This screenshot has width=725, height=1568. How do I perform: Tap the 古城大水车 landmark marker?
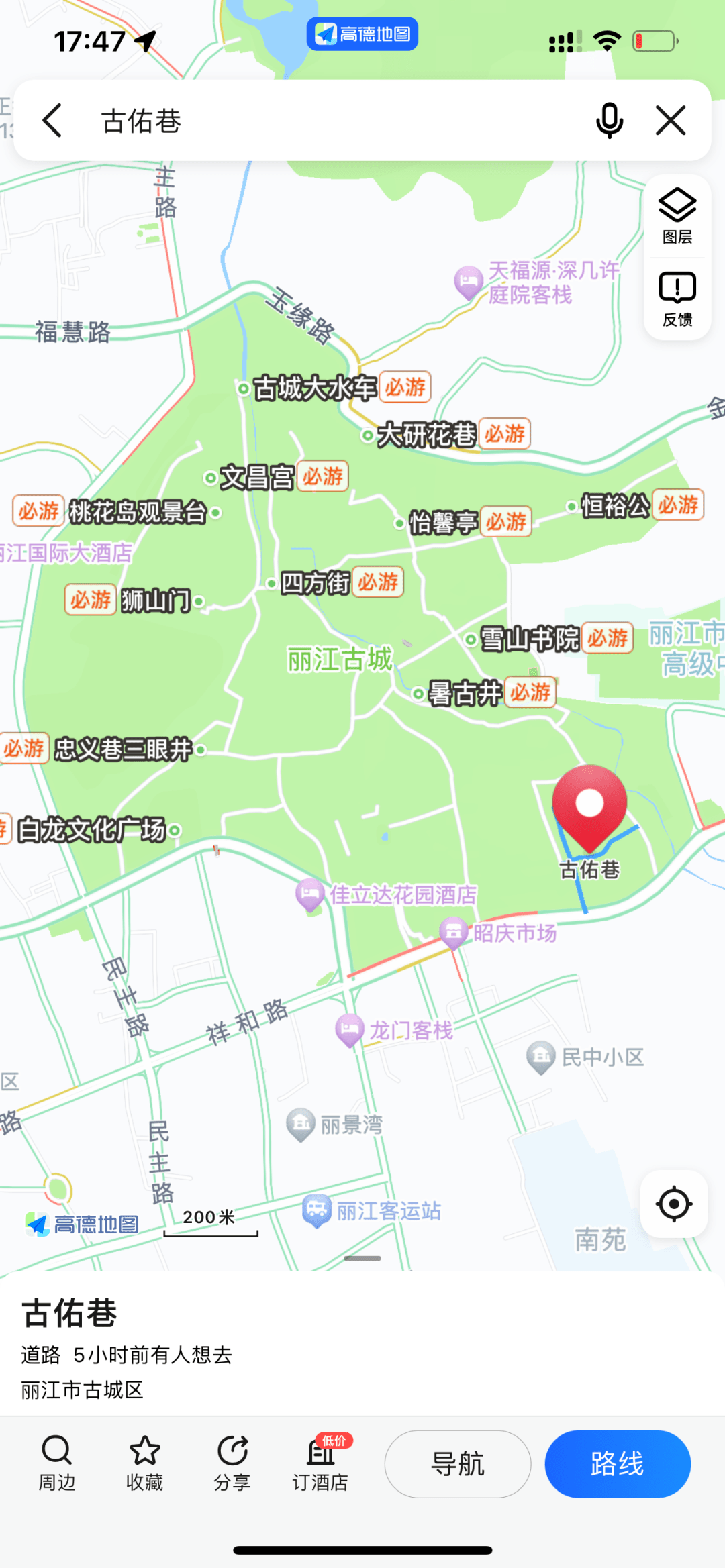point(313,388)
